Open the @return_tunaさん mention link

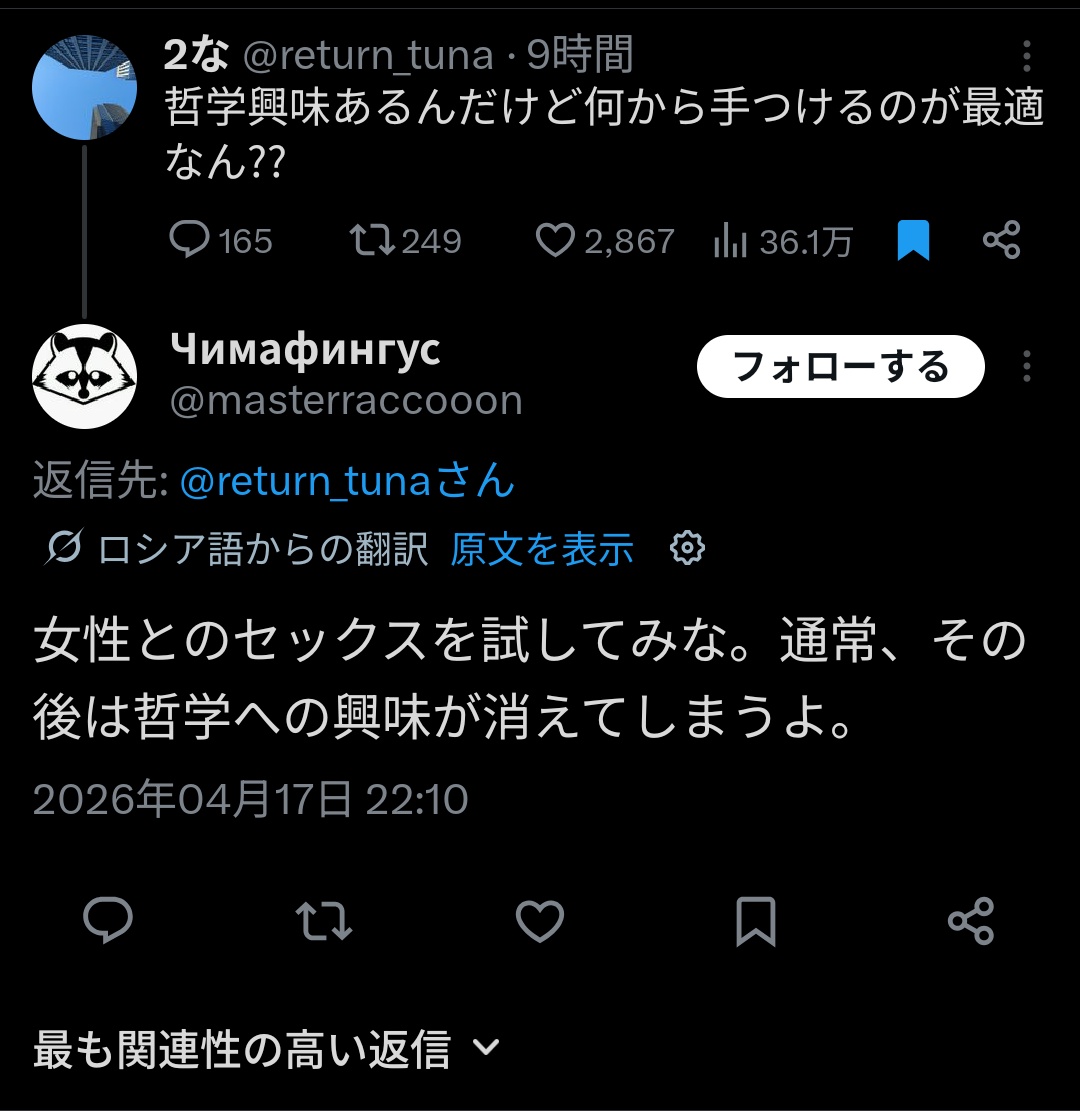(347, 482)
